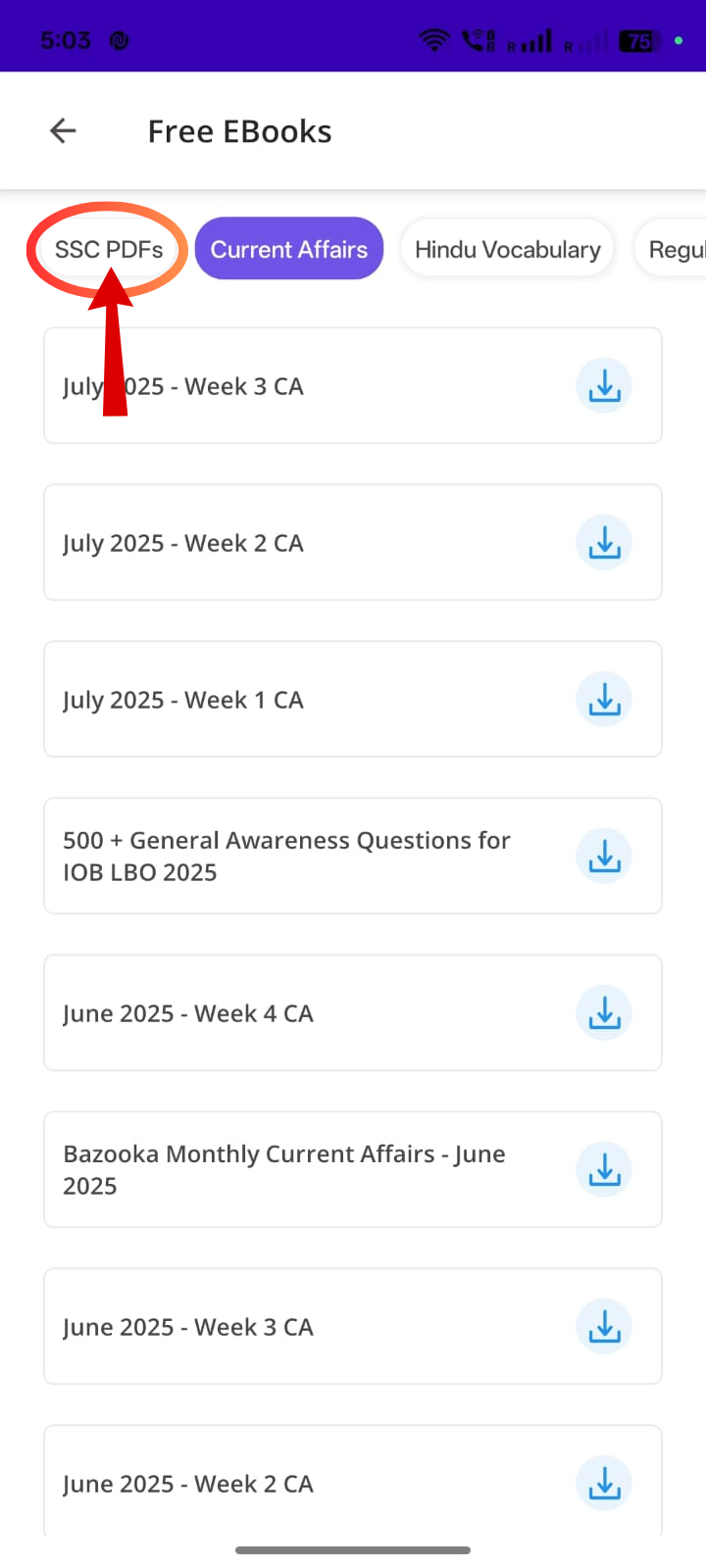Download the July 2025 - Week 3 CA PDF
Viewport: 706px width, 1568px height.
point(604,385)
